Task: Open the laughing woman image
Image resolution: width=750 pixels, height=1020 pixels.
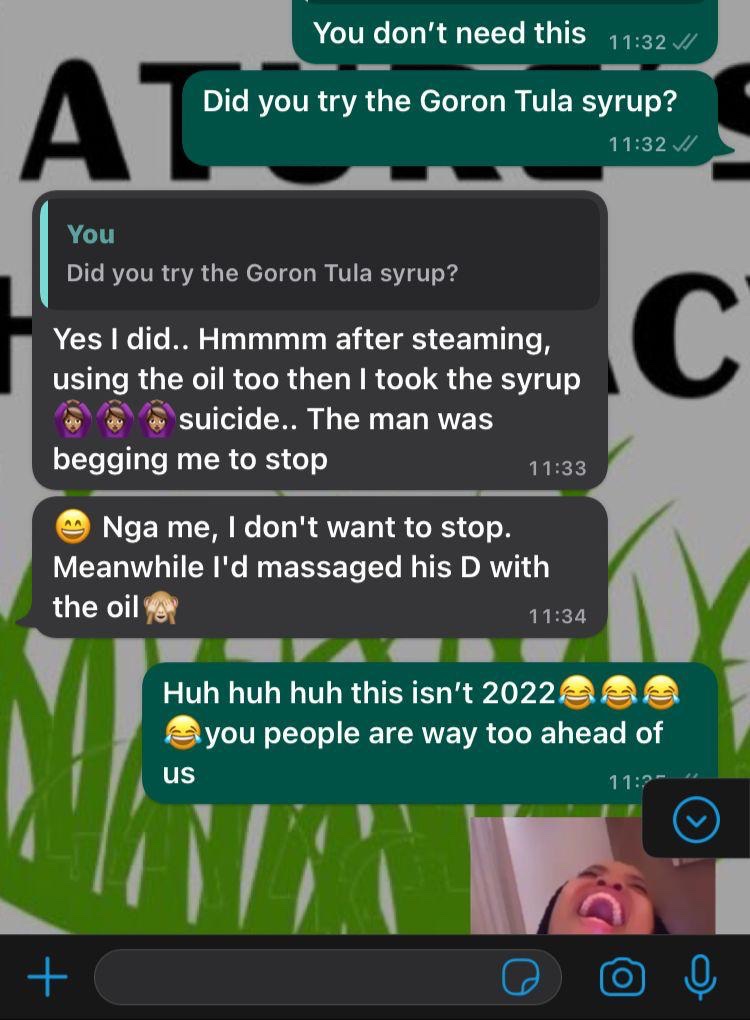Action: coord(592,876)
